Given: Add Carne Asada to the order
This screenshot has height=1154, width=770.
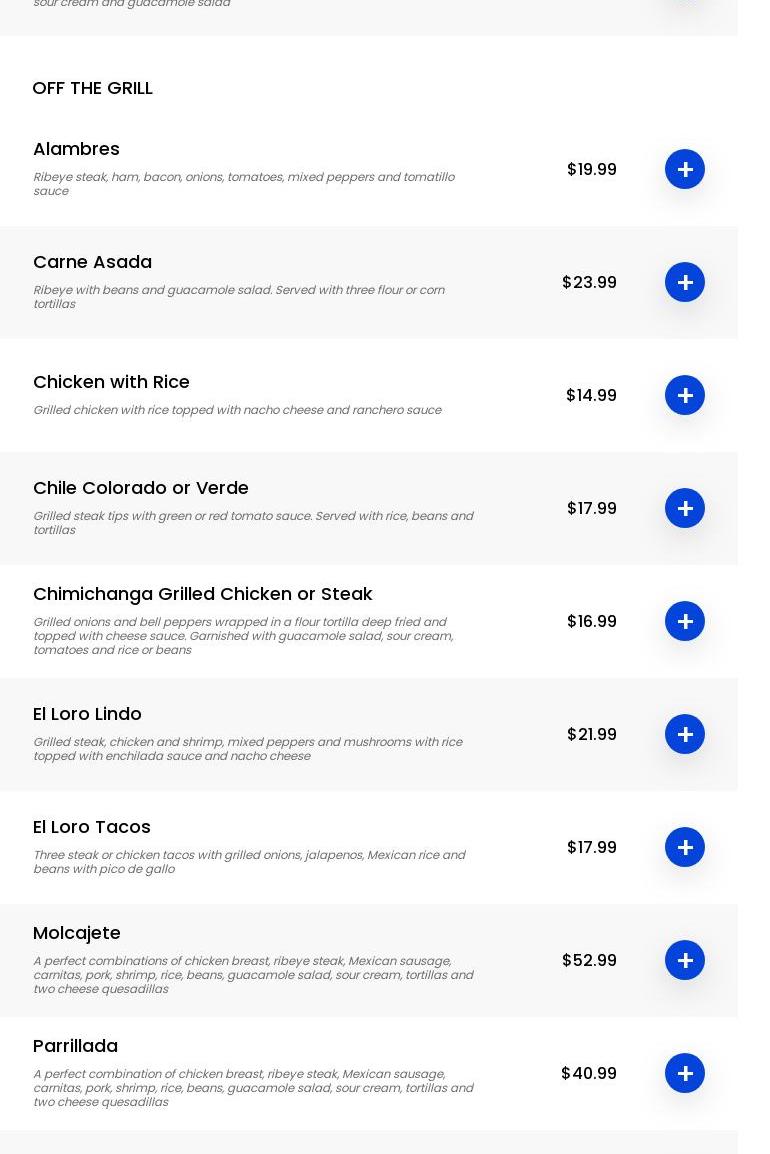Looking at the screenshot, I should pos(685,282).
